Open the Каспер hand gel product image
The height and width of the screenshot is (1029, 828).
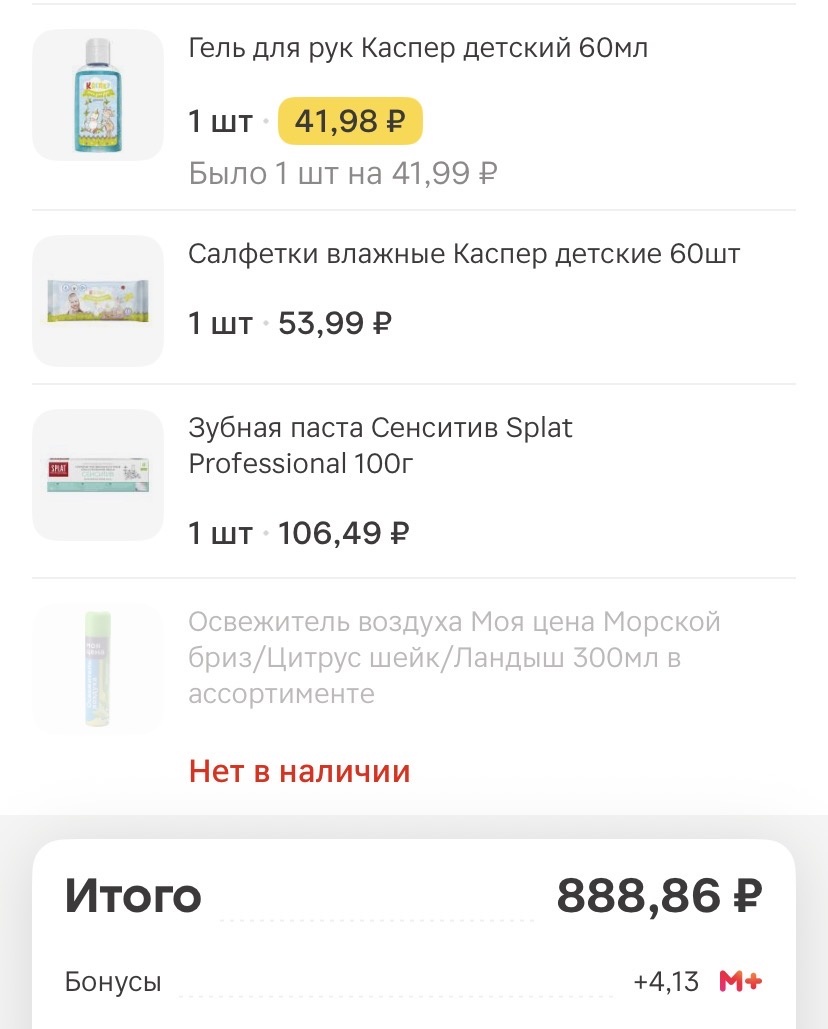(x=97, y=94)
